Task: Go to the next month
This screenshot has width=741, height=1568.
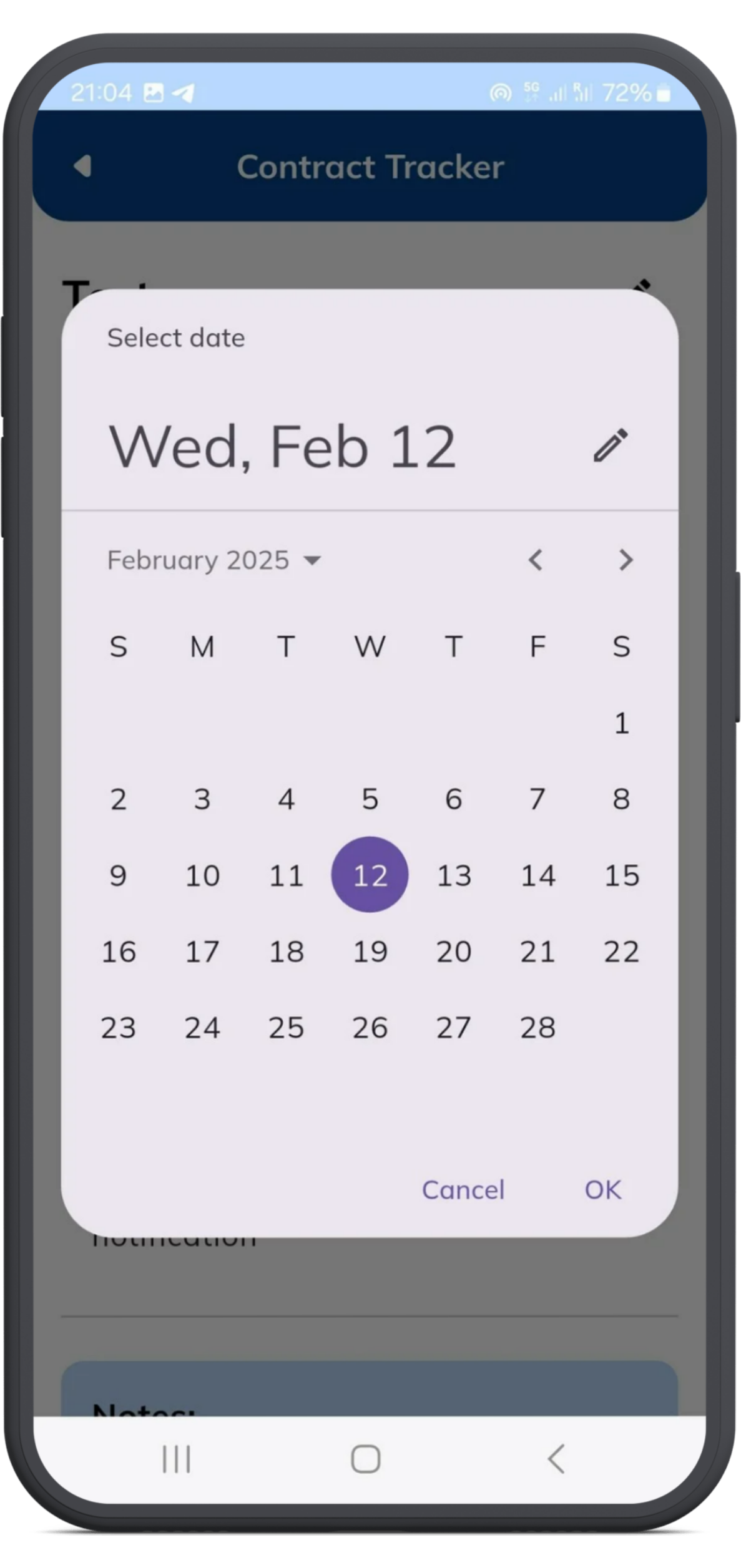Action: pos(625,560)
